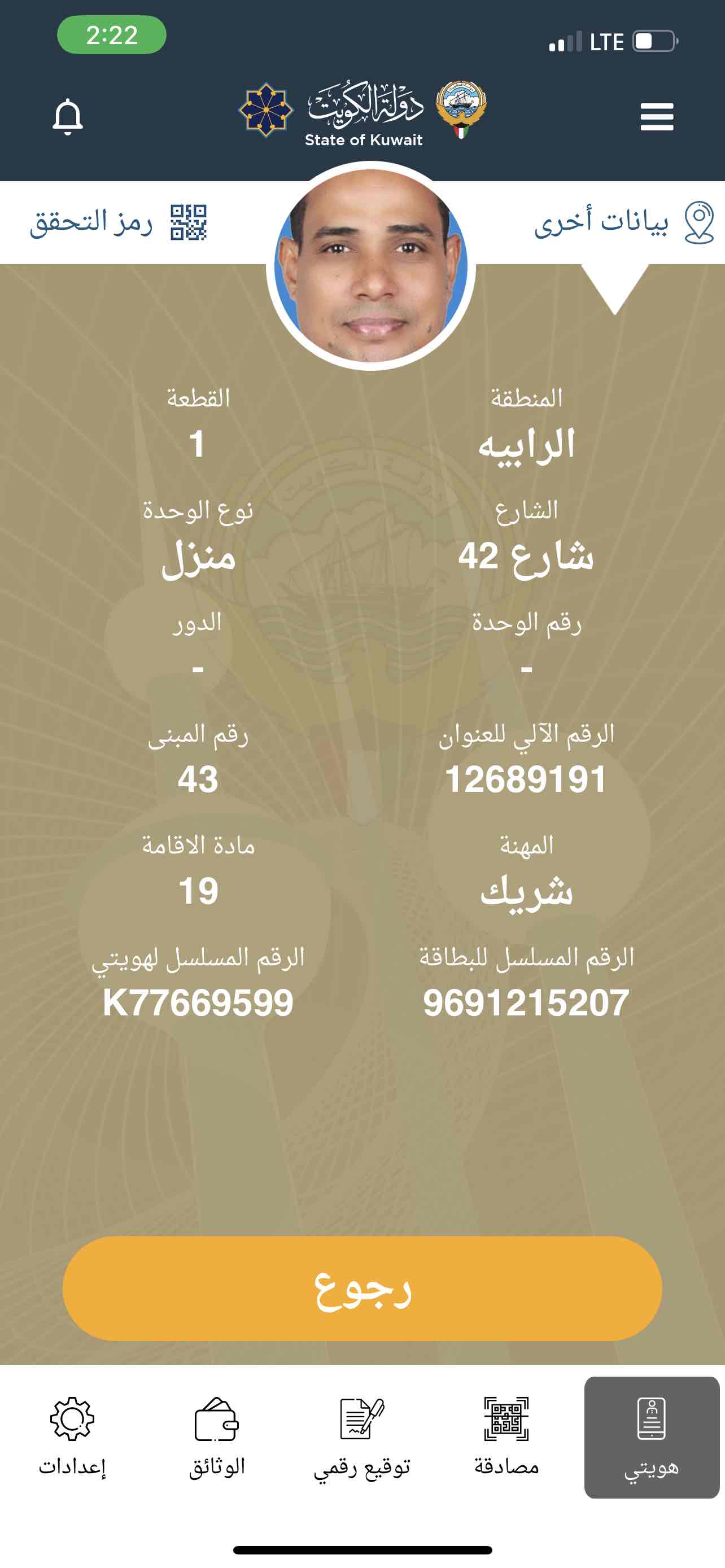Tap the رجوع back button
The height and width of the screenshot is (1568, 725).
(x=362, y=1288)
